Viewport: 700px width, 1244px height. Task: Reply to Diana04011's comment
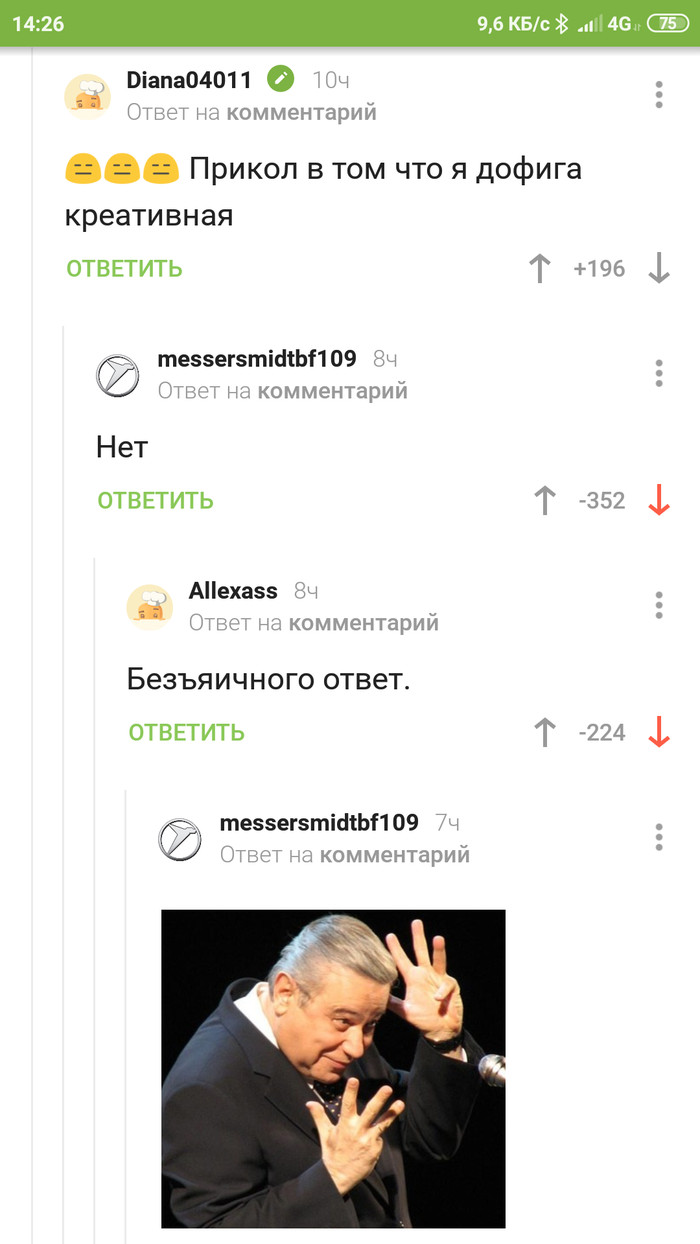125,268
